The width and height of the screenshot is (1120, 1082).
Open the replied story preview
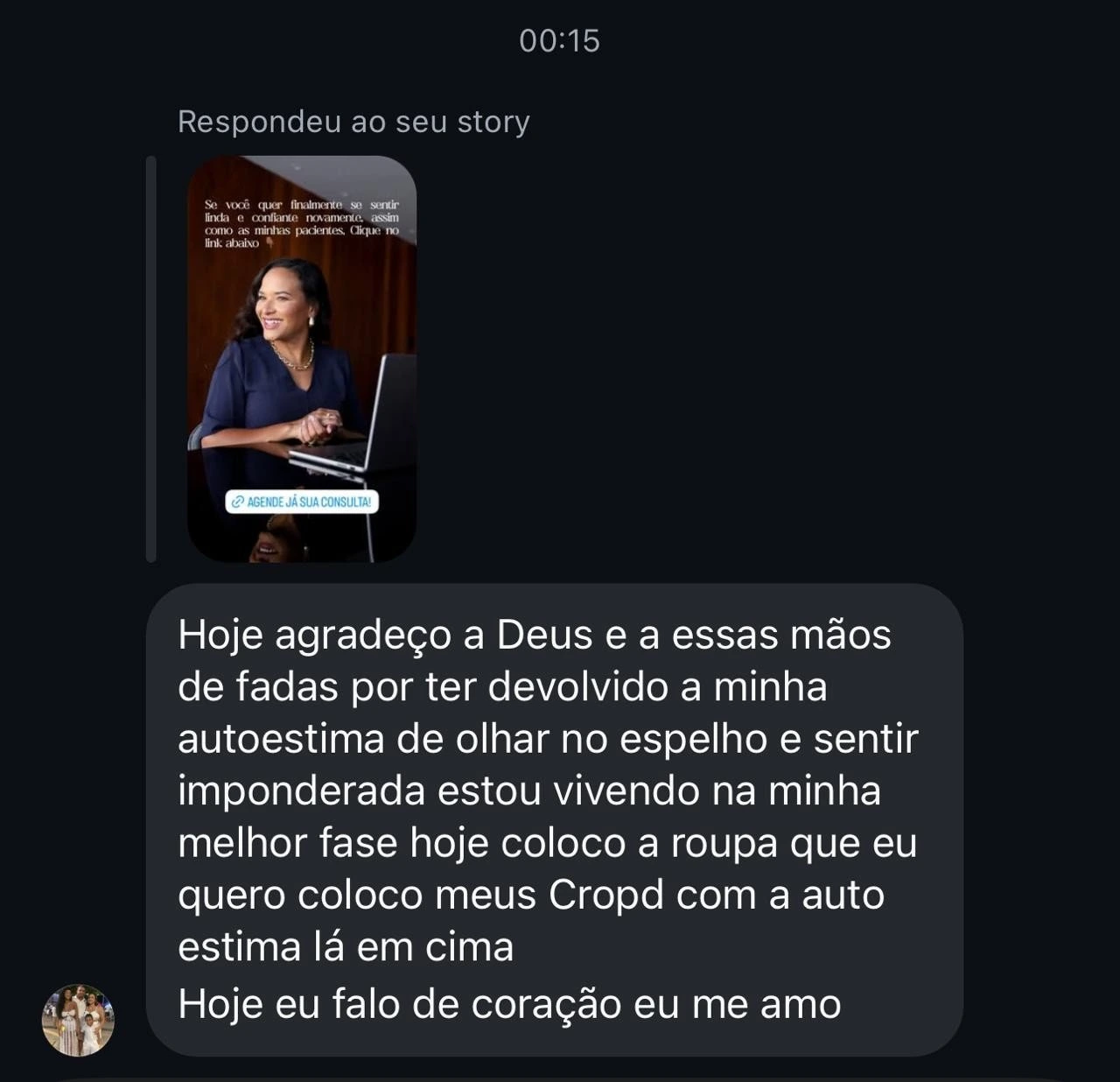(302, 359)
